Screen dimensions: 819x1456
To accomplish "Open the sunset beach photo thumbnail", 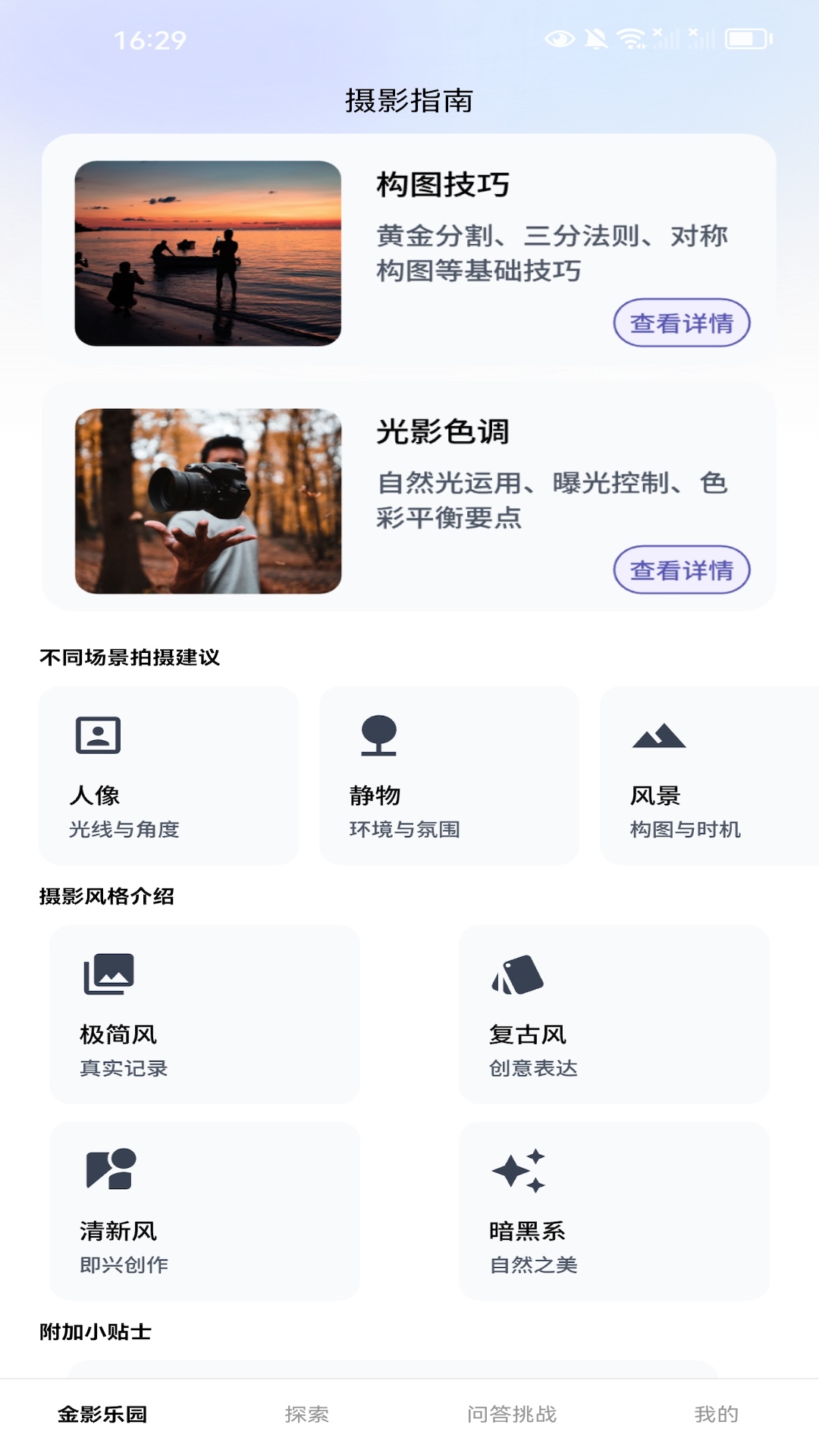I will 207,253.
